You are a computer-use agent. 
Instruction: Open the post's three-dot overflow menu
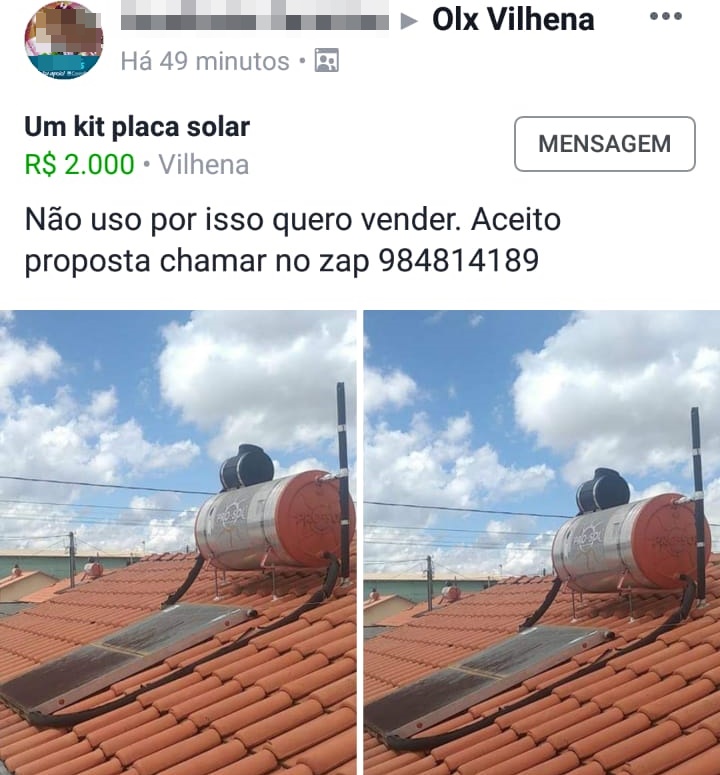point(665,17)
